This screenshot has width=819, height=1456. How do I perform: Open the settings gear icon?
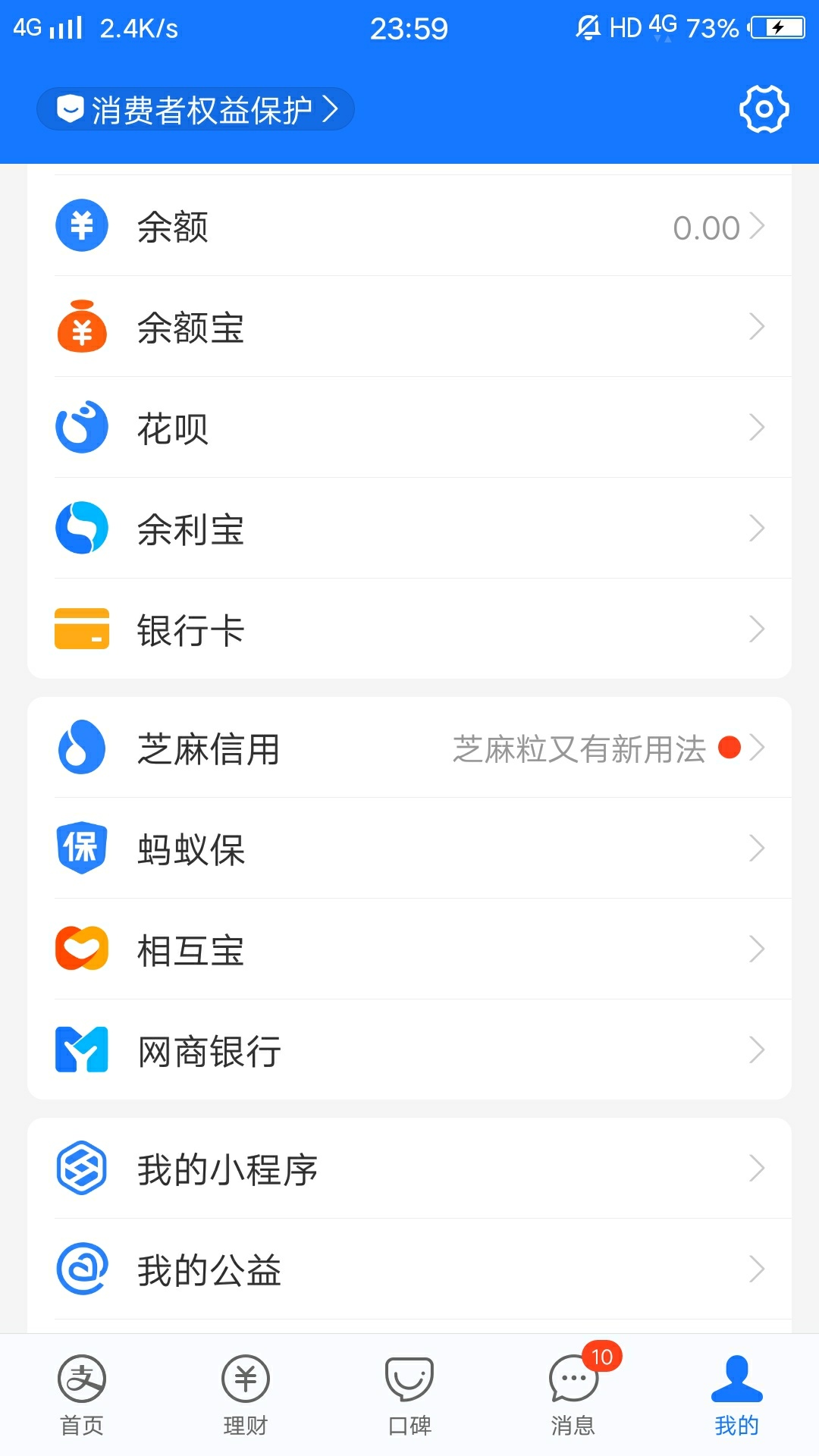pyautogui.click(x=764, y=109)
